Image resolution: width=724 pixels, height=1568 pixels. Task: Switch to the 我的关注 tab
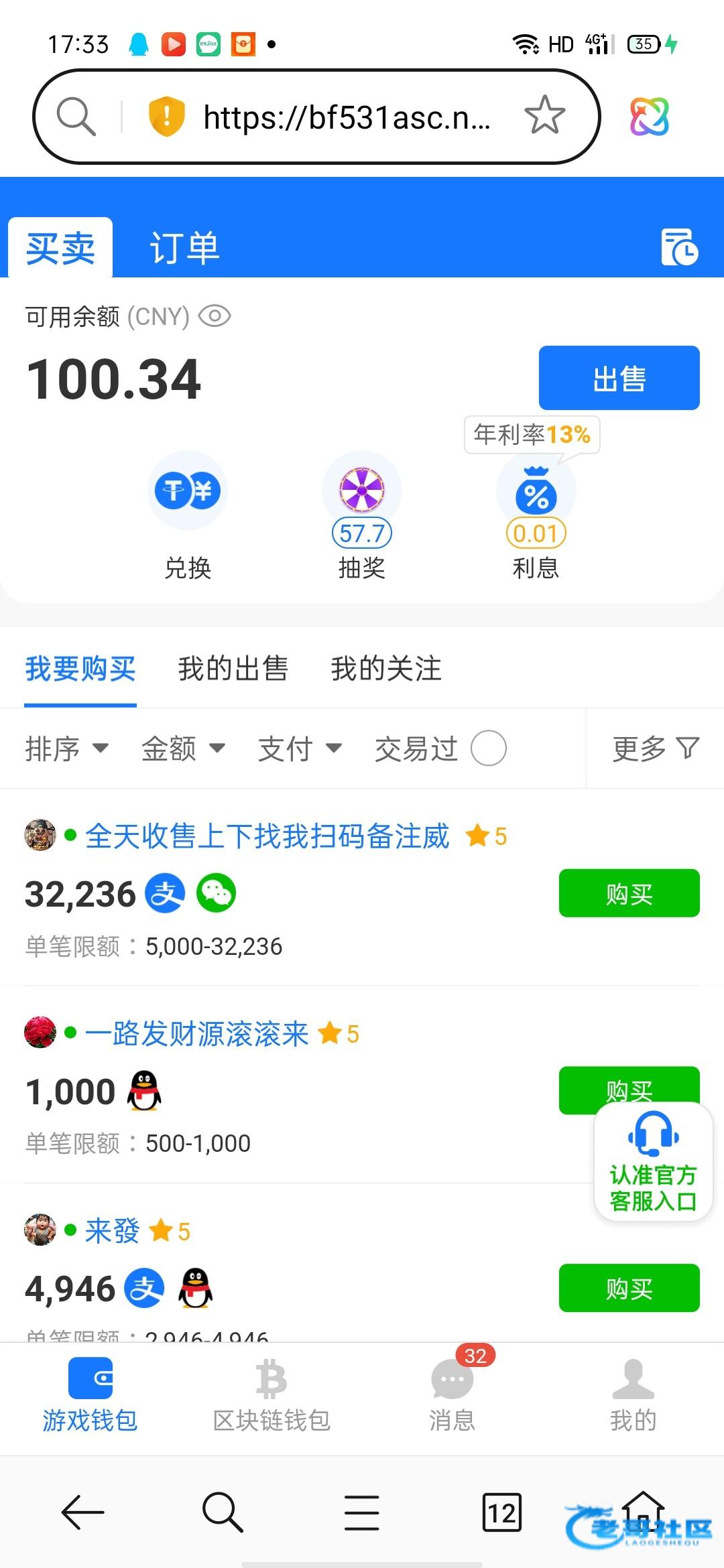386,669
